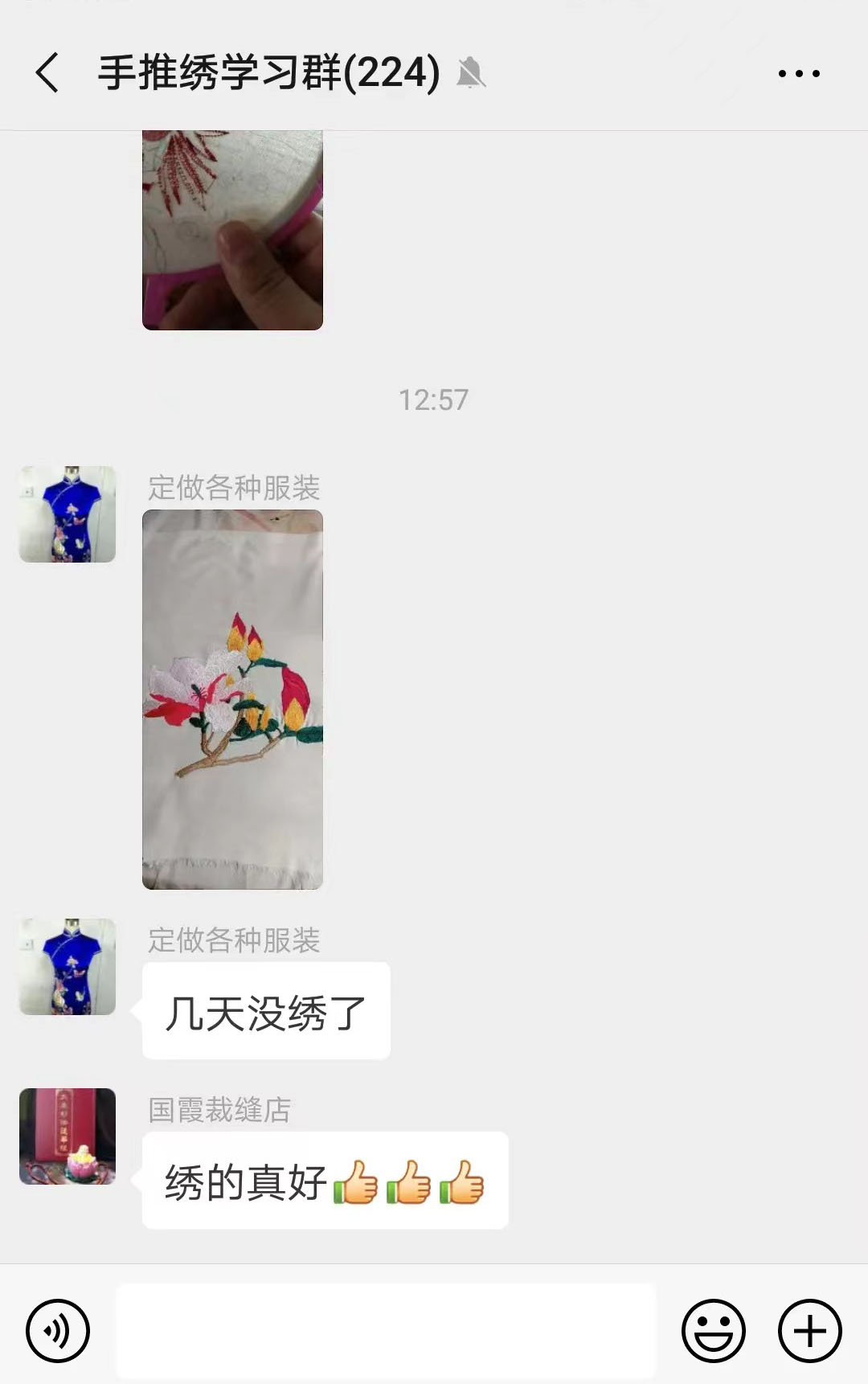Open the three-dot chat info menu
The height and width of the screenshot is (1384, 868).
799,73
